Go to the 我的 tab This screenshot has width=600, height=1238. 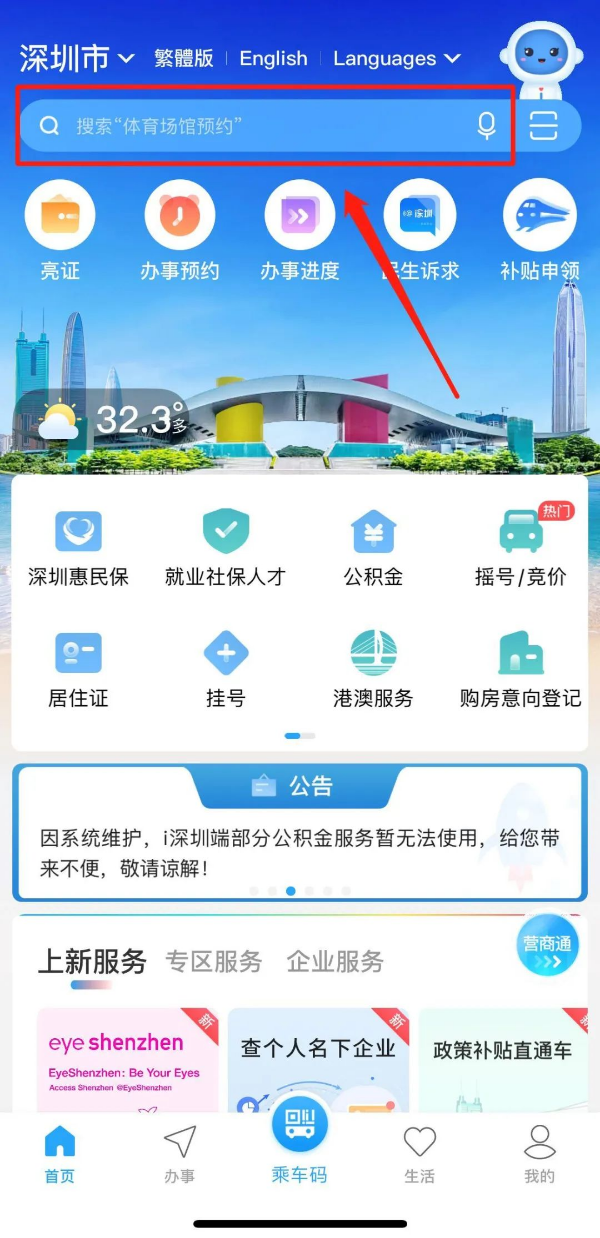pos(539,1153)
